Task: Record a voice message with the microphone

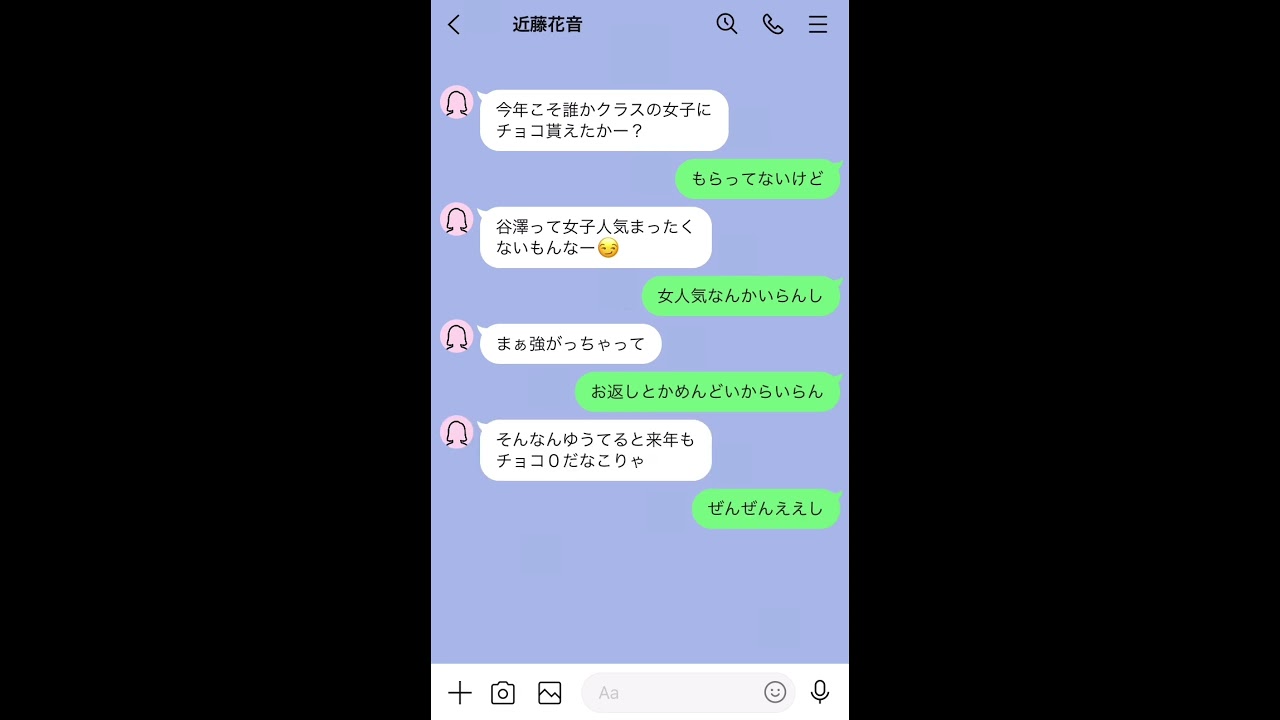Action: pyautogui.click(x=820, y=692)
